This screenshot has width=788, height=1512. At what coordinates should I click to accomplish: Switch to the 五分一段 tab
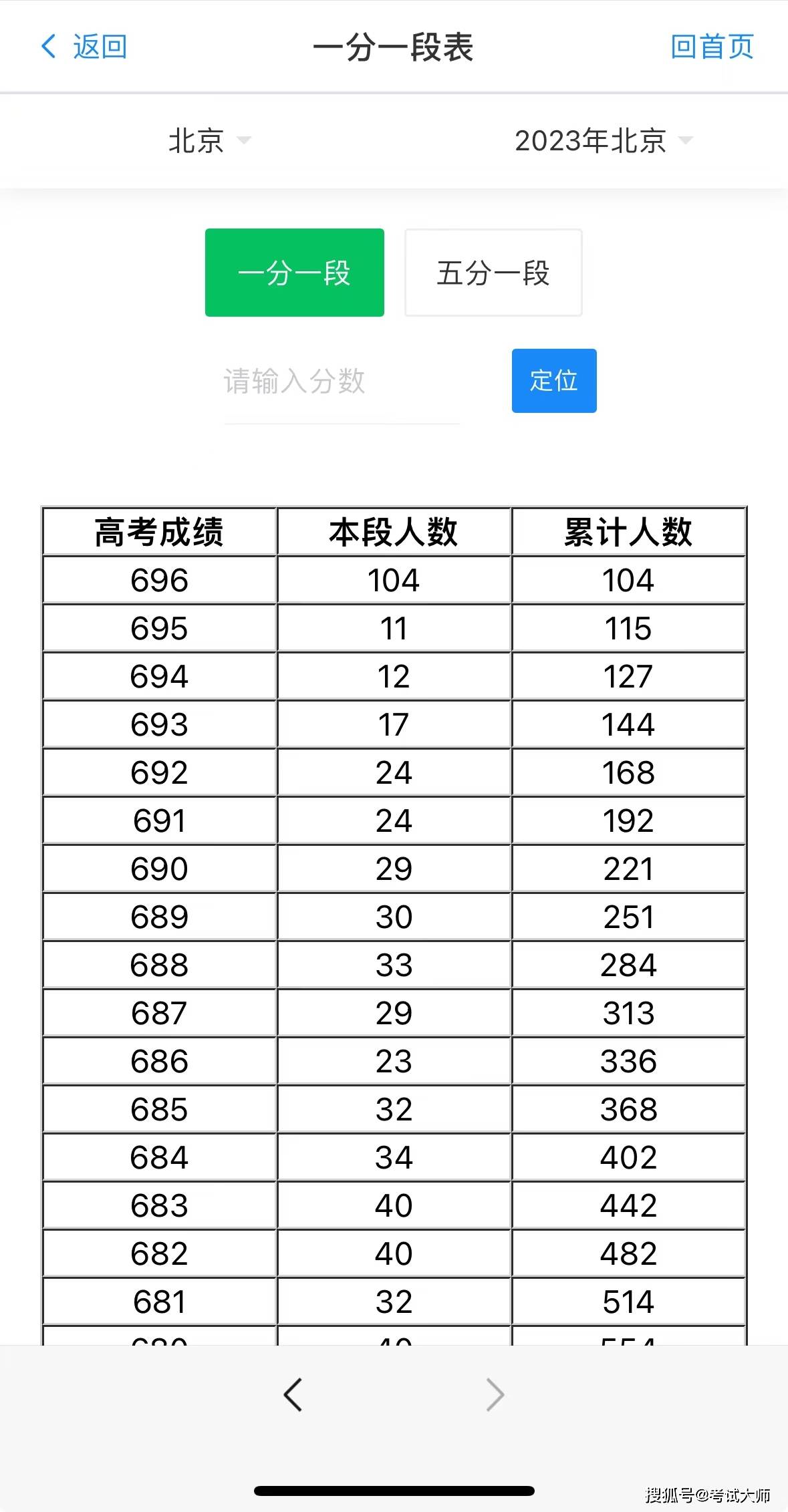click(x=493, y=273)
